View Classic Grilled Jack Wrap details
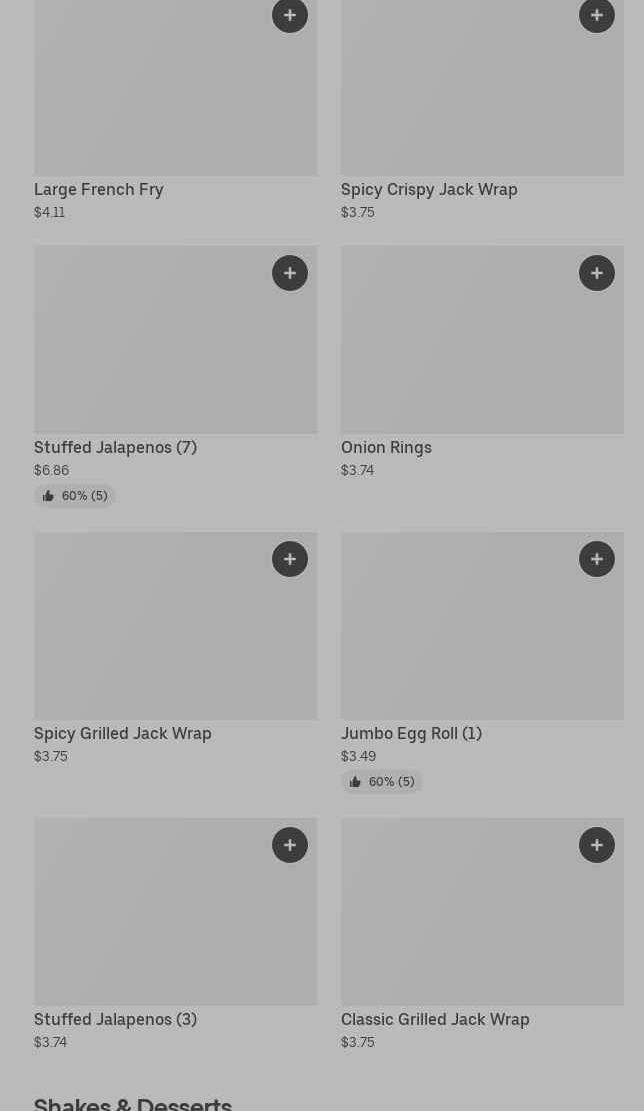644x1111 pixels. click(482, 935)
